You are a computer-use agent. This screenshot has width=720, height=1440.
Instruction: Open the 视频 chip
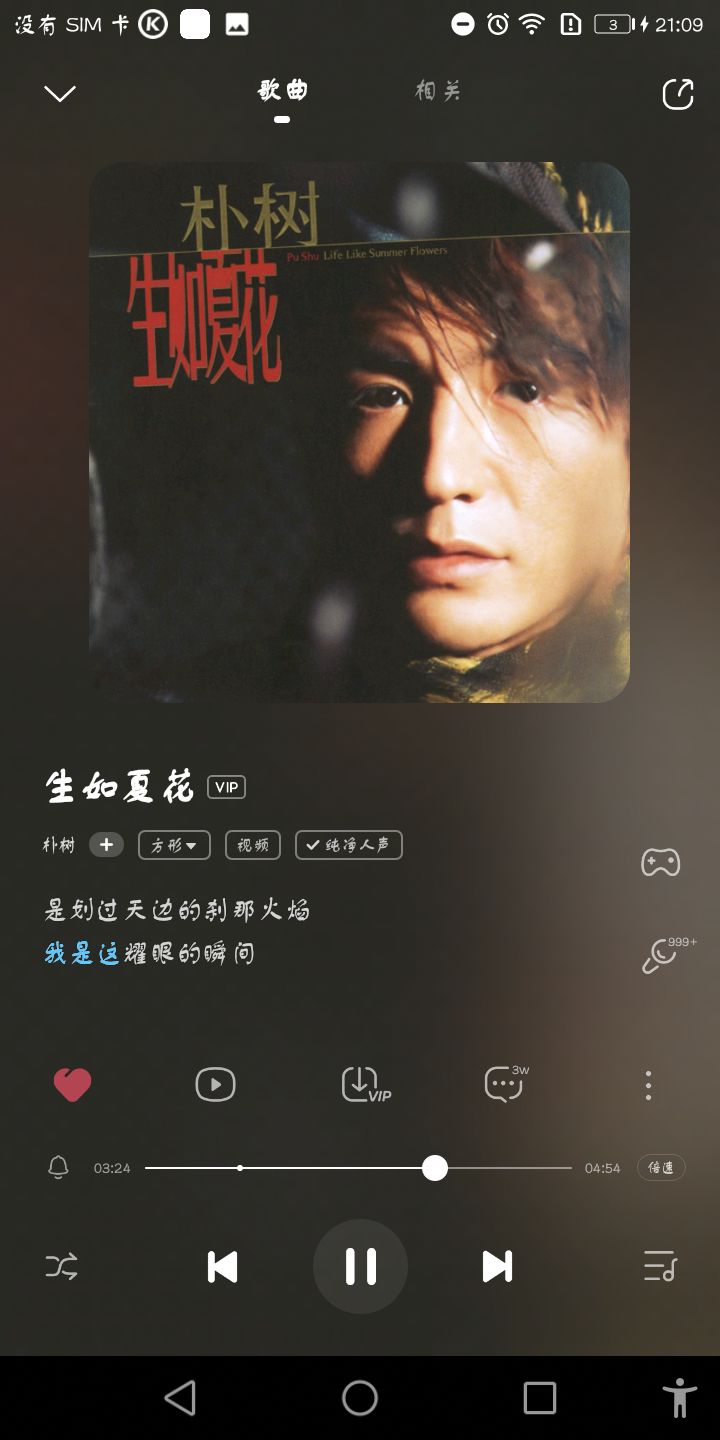(x=253, y=845)
